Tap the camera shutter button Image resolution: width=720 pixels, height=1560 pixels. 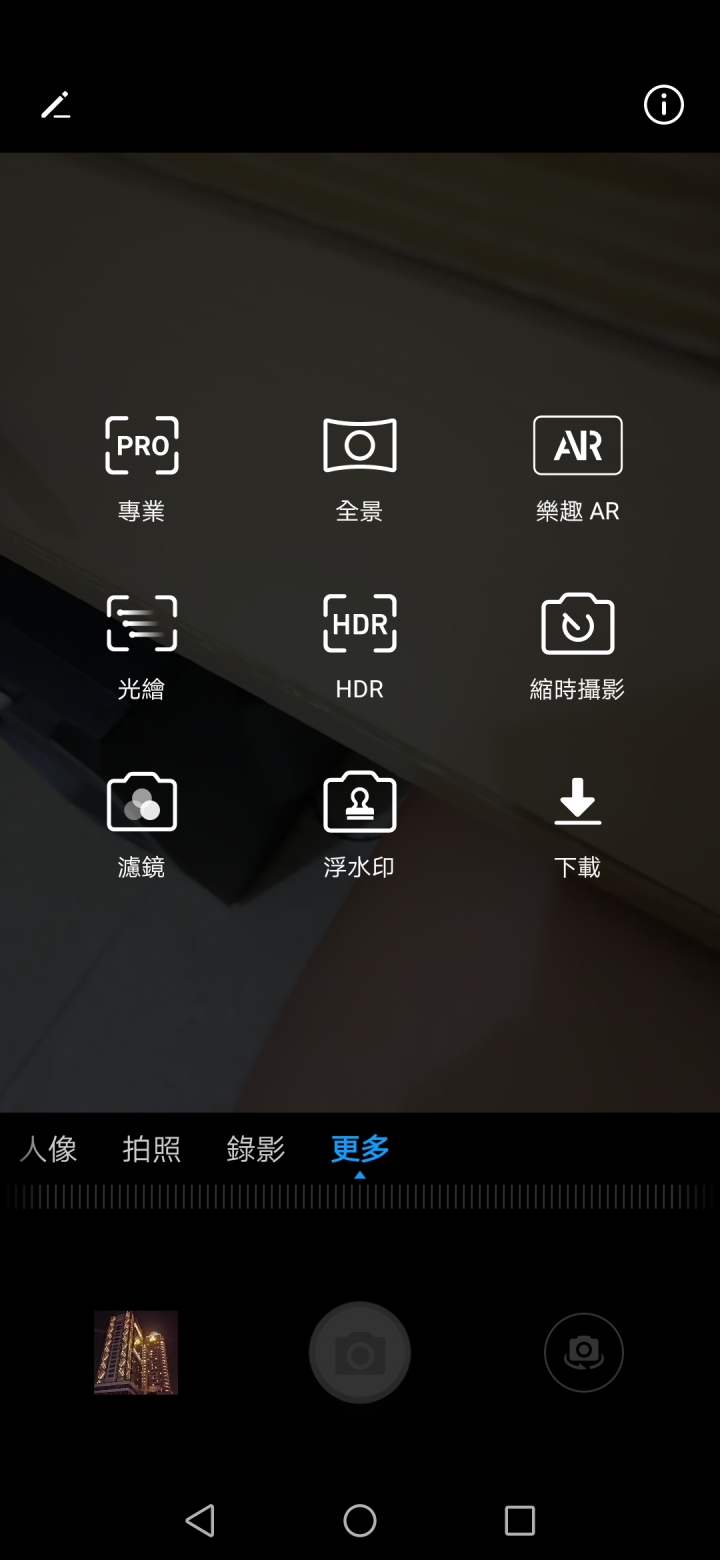click(x=360, y=1353)
